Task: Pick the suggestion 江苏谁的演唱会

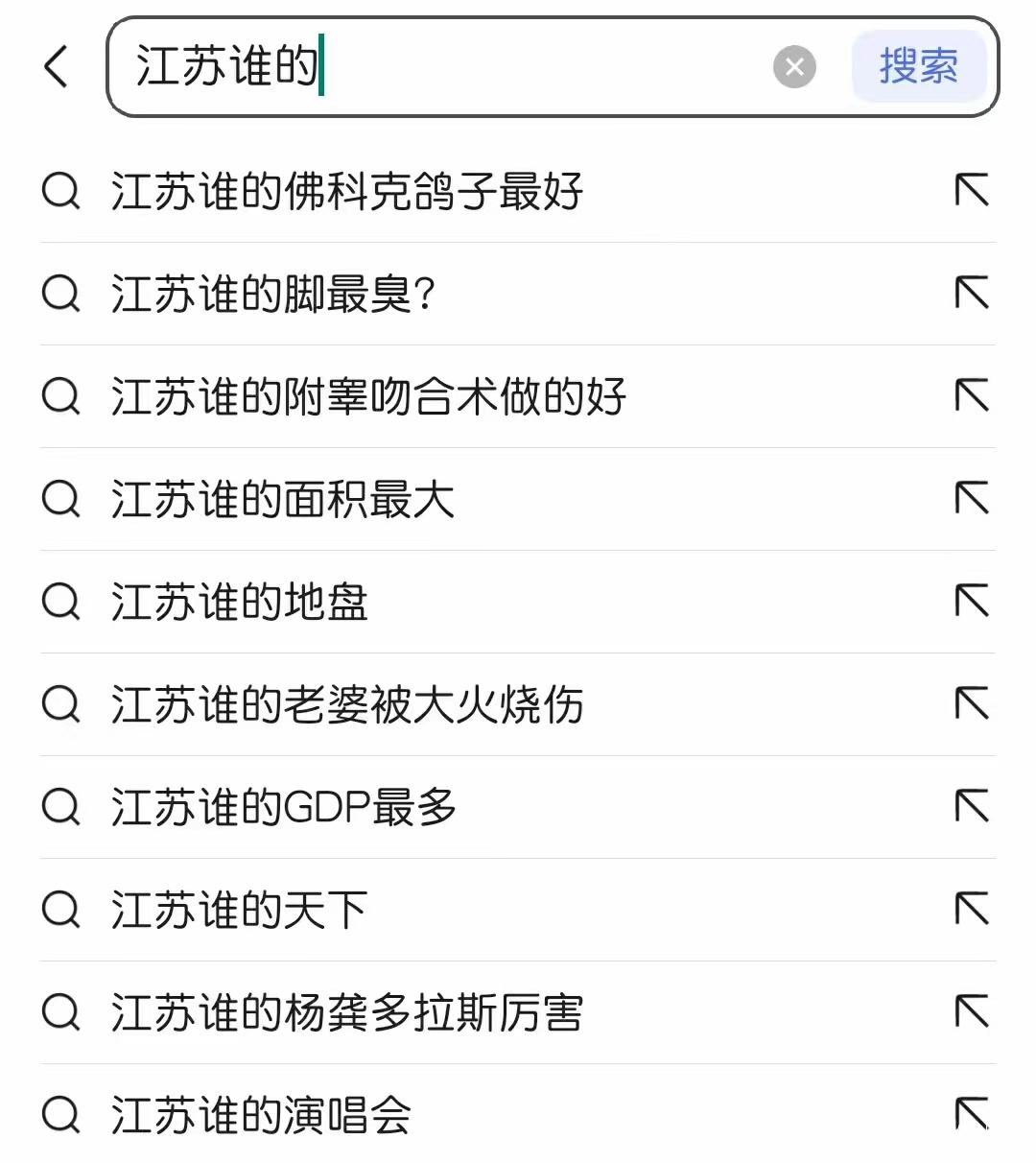Action: point(261,1115)
